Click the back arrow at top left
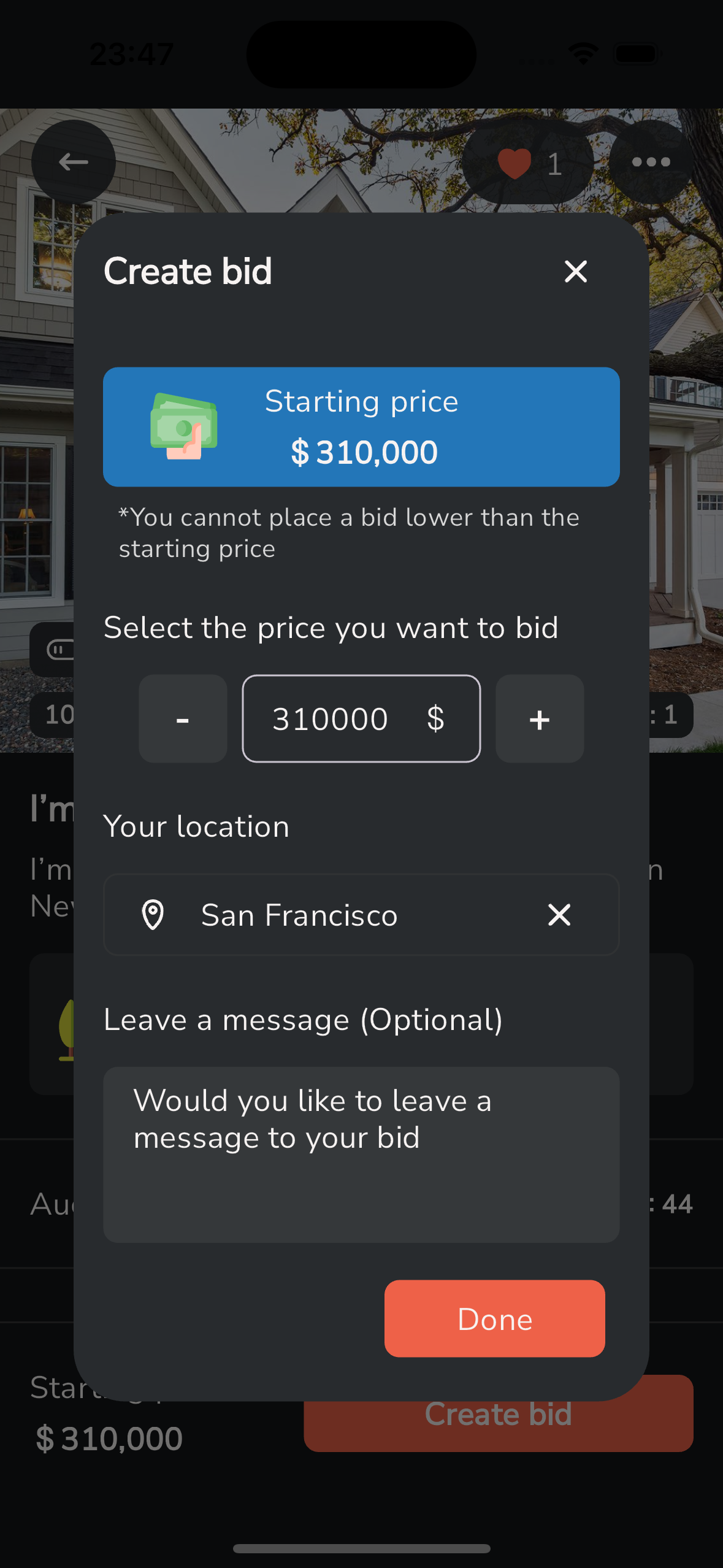This screenshot has width=723, height=1568. click(73, 161)
